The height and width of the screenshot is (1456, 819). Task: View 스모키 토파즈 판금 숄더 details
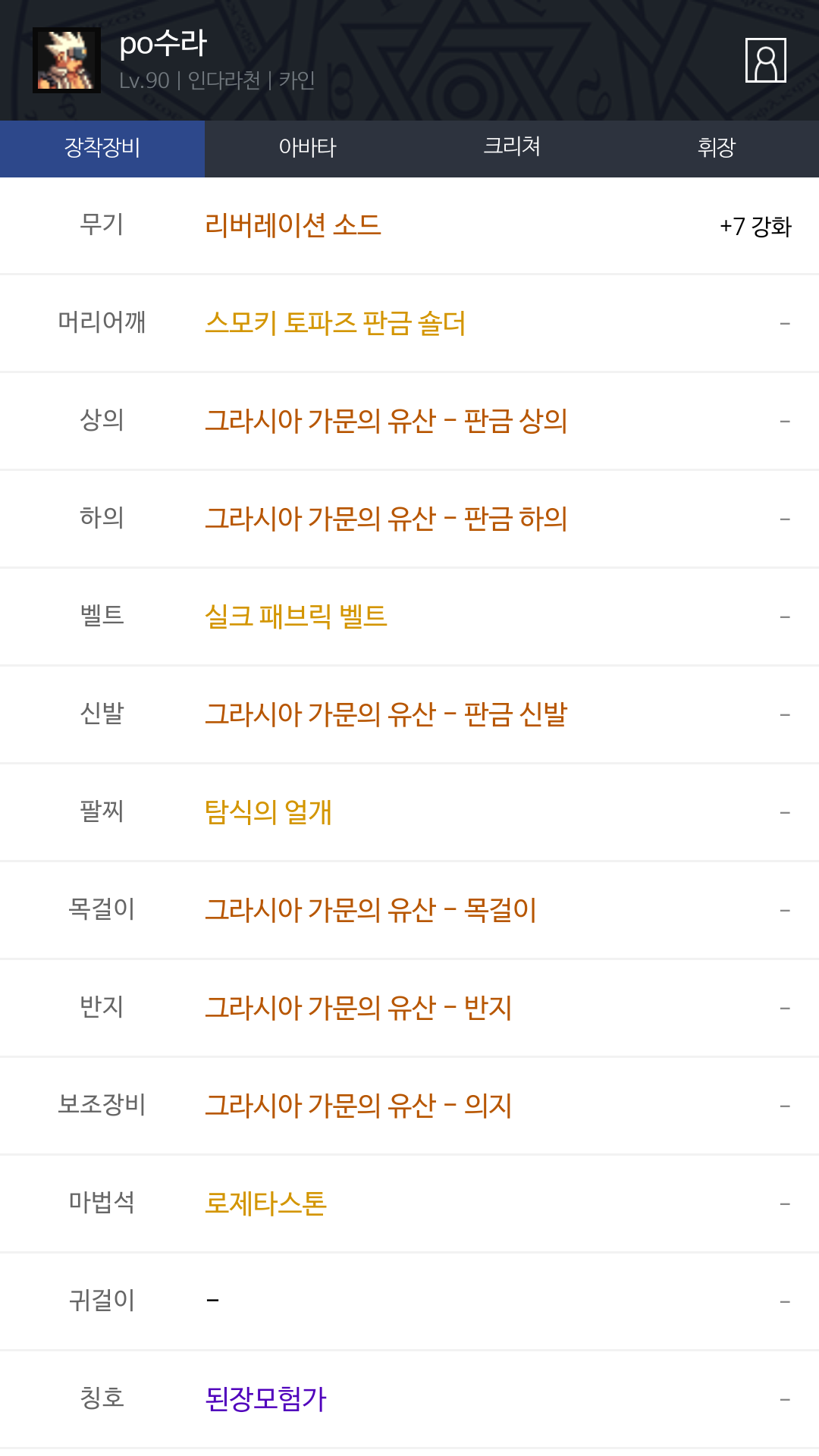click(x=335, y=323)
